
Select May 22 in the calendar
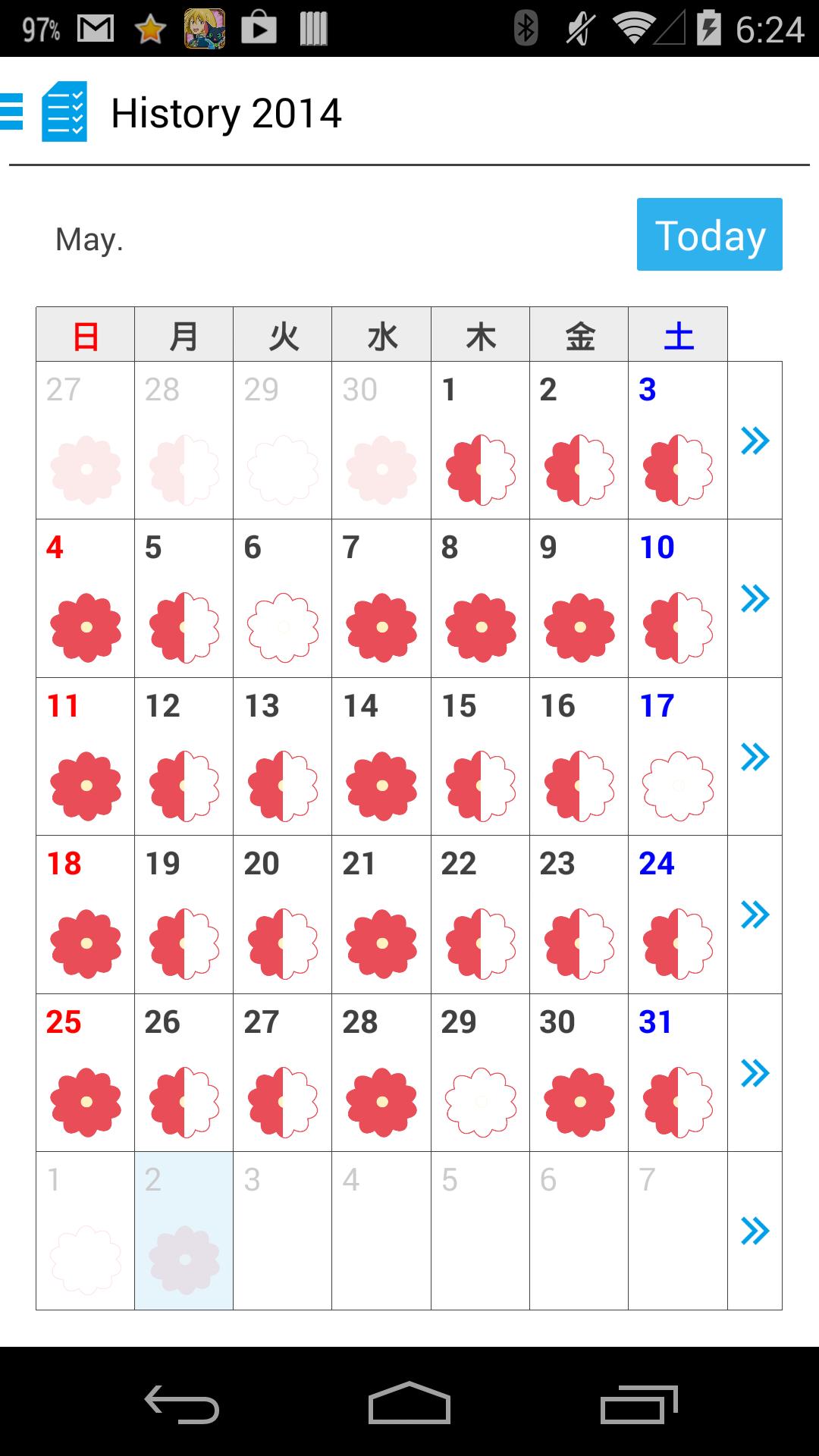[x=480, y=915]
